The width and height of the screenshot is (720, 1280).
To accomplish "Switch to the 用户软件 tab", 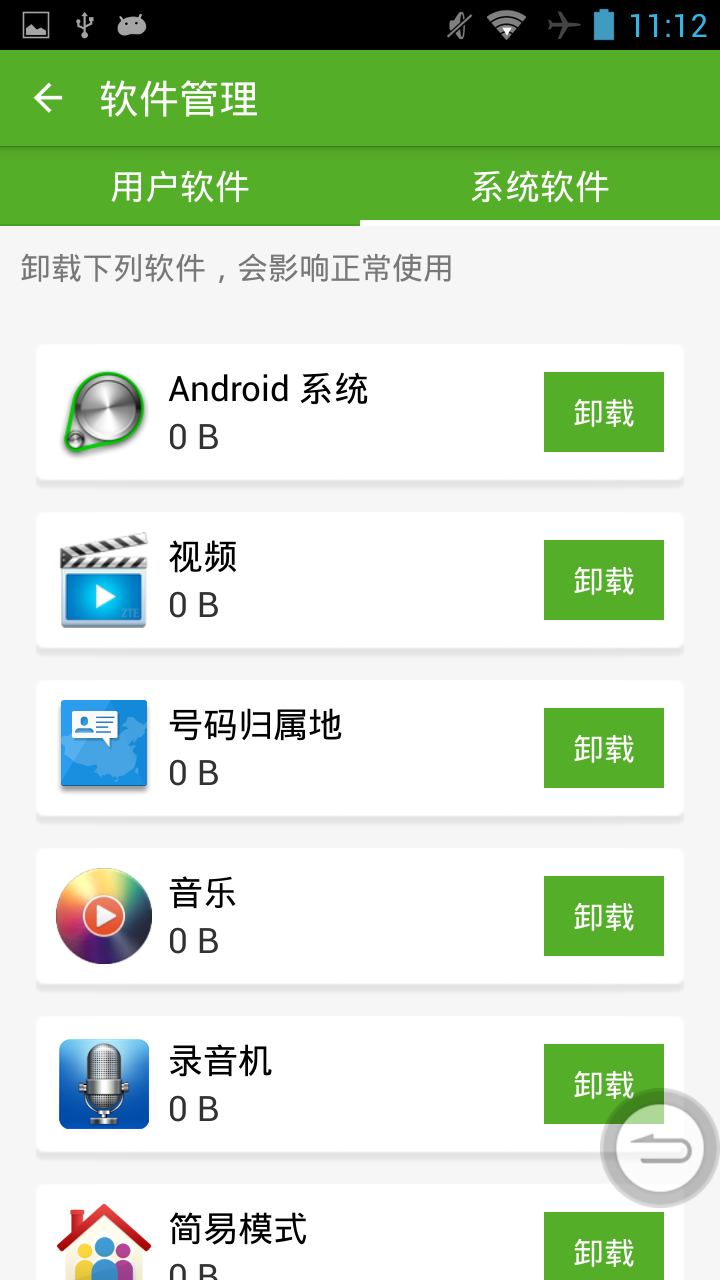I will click(180, 186).
